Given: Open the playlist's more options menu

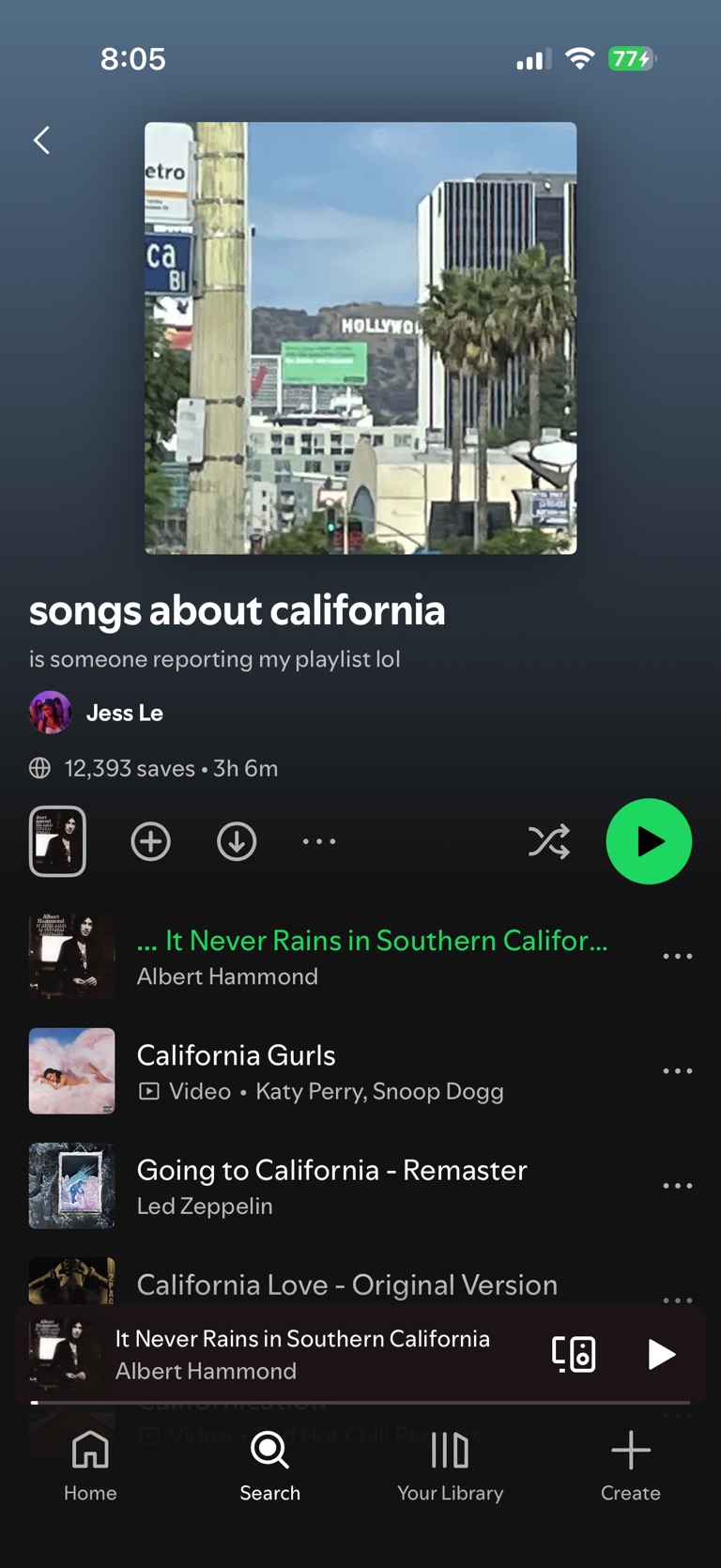Looking at the screenshot, I should tap(319, 841).
